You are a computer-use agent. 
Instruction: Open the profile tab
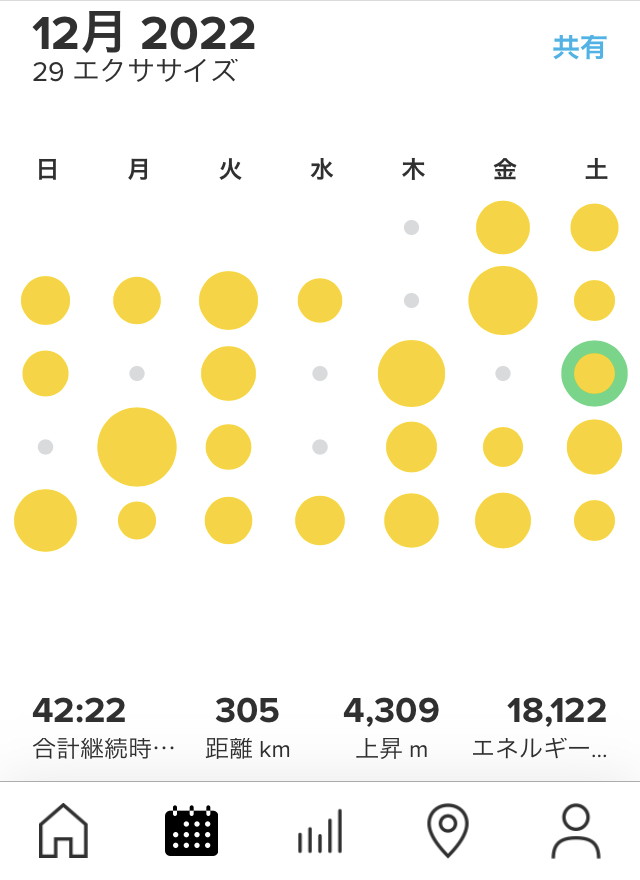tap(576, 831)
